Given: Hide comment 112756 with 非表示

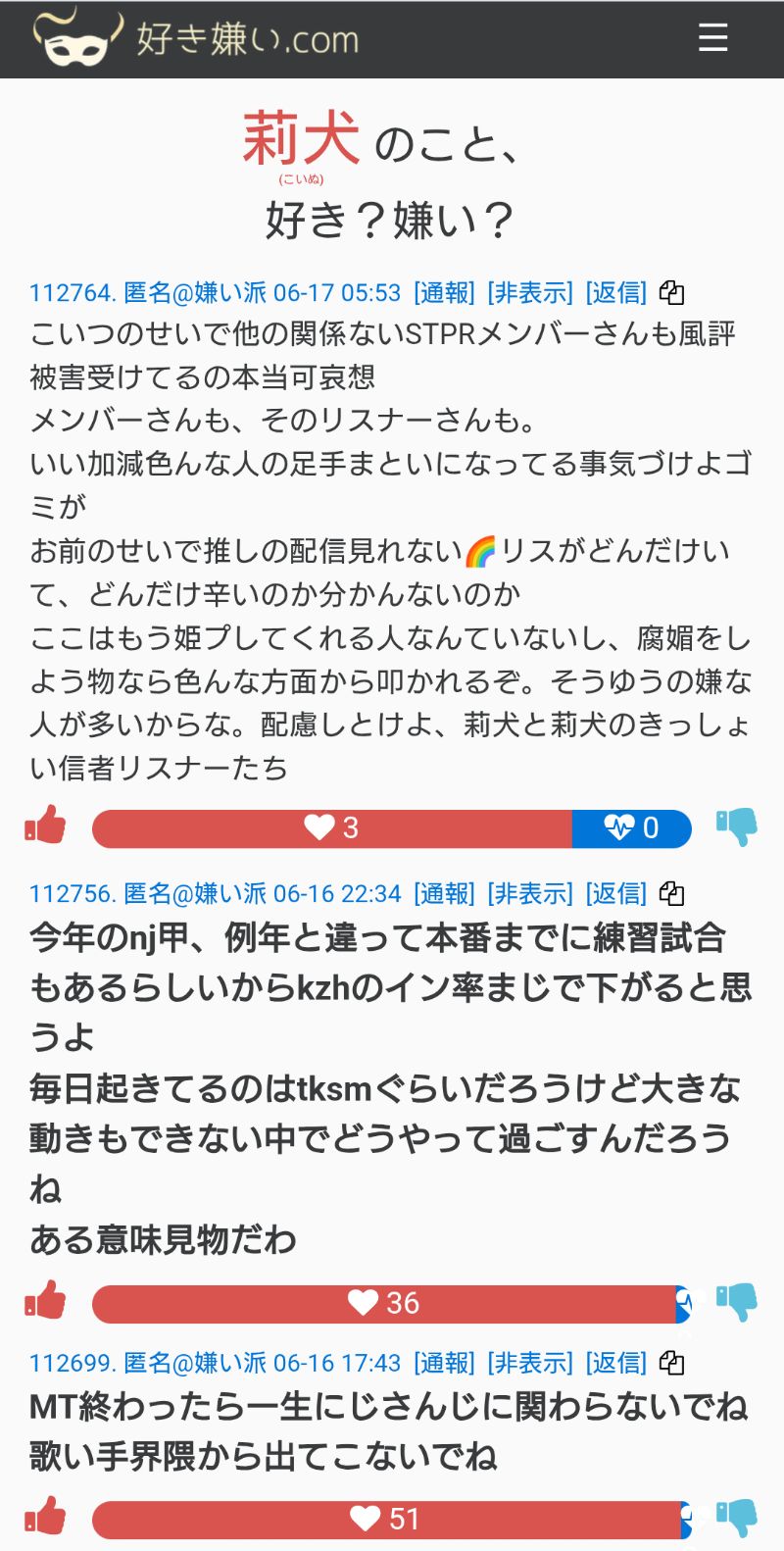Looking at the screenshot, I should tap(530, 893).
